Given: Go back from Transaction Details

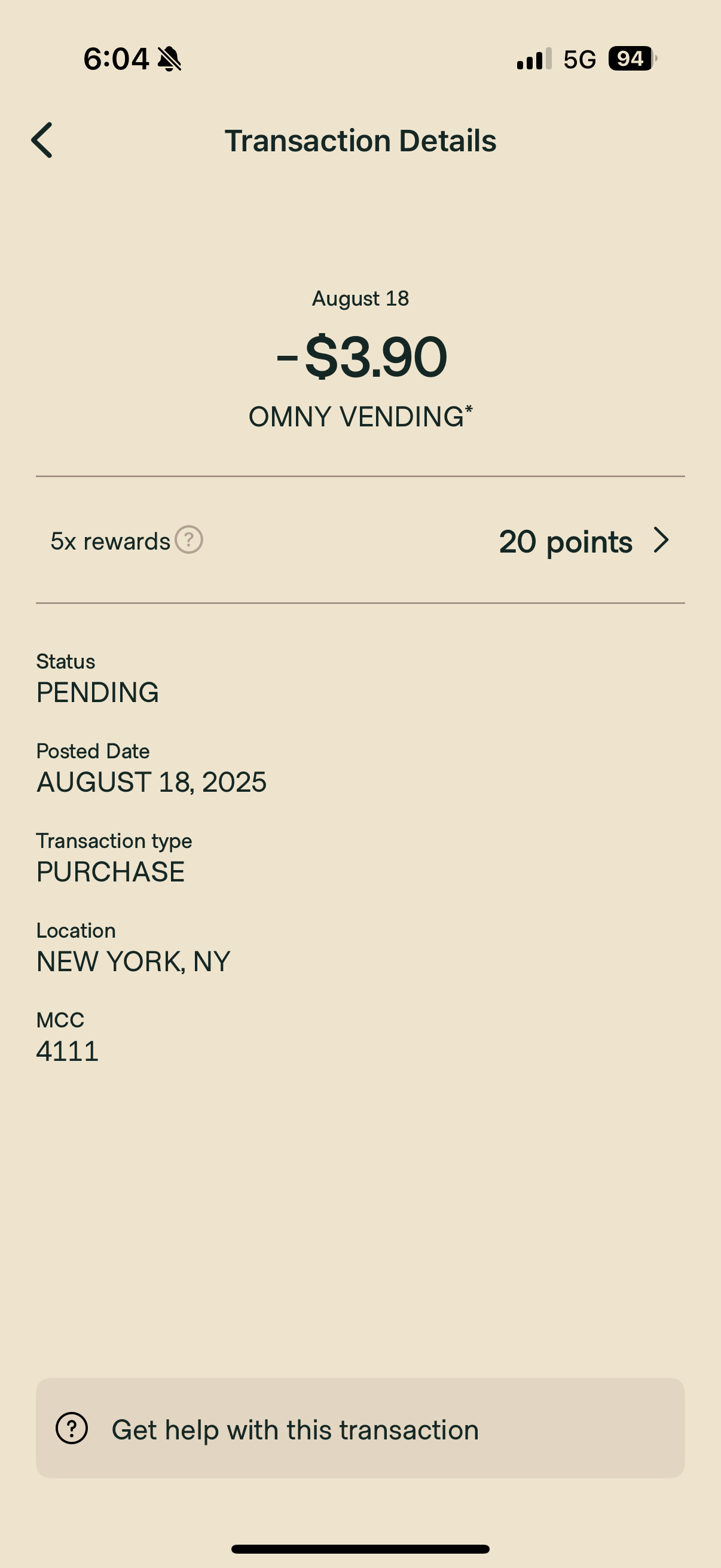Looking at the screenshot, I should (42, 140).
